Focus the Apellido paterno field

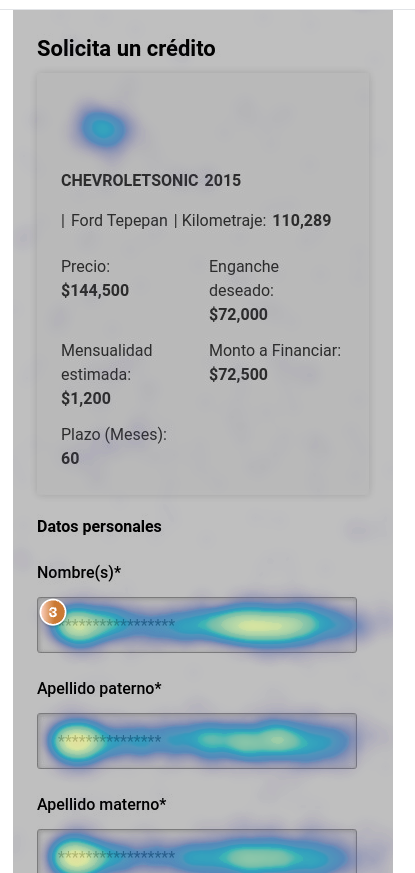[197, 741]
